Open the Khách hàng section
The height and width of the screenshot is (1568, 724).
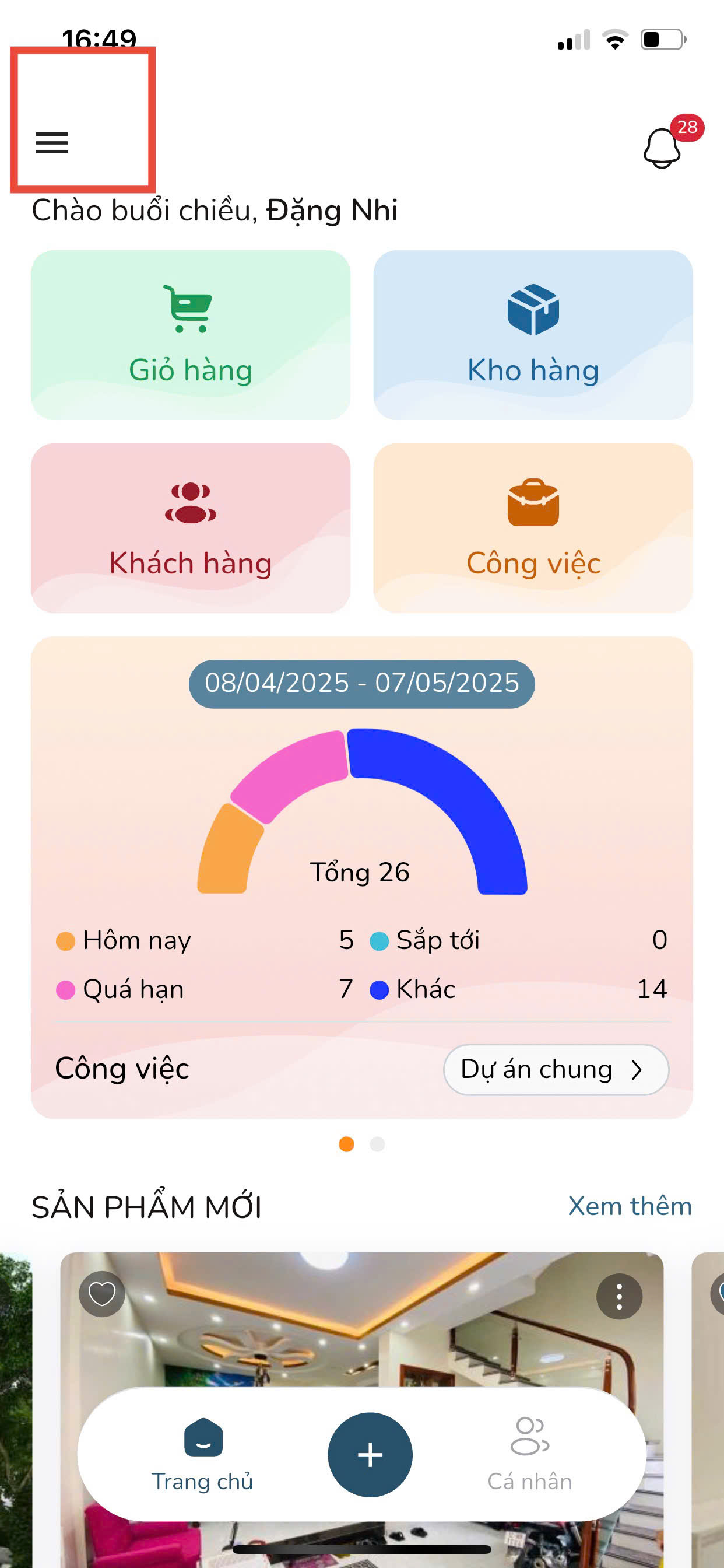click(x=191, y=528)
